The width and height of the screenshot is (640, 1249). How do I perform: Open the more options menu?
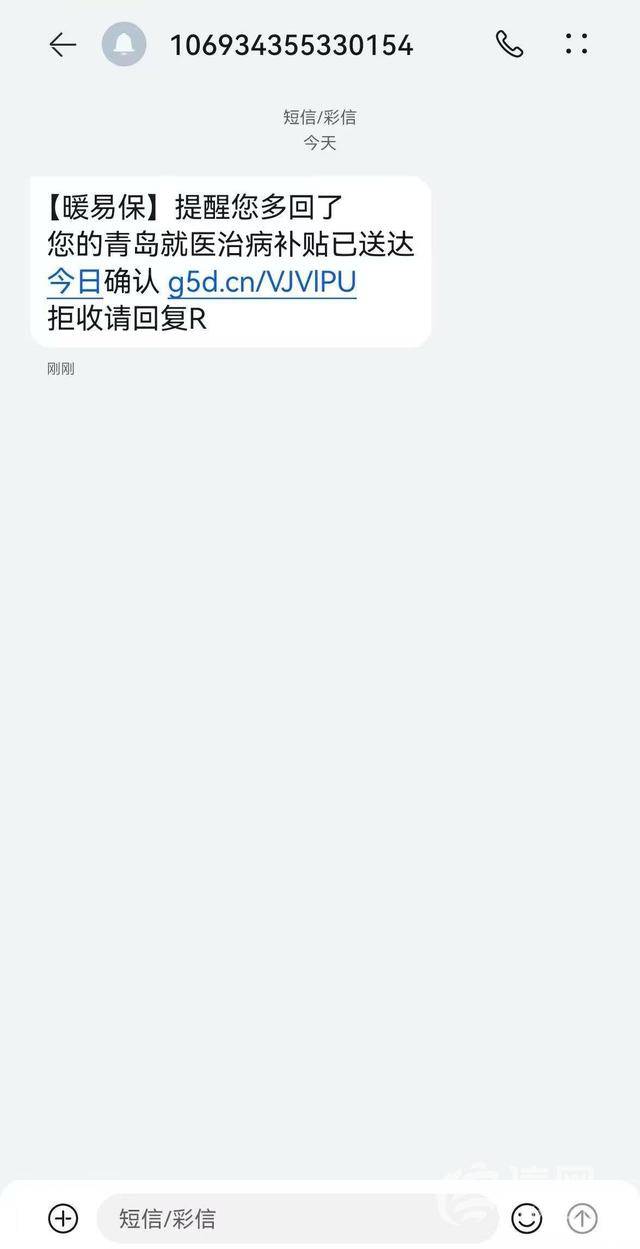pos(576,44)
